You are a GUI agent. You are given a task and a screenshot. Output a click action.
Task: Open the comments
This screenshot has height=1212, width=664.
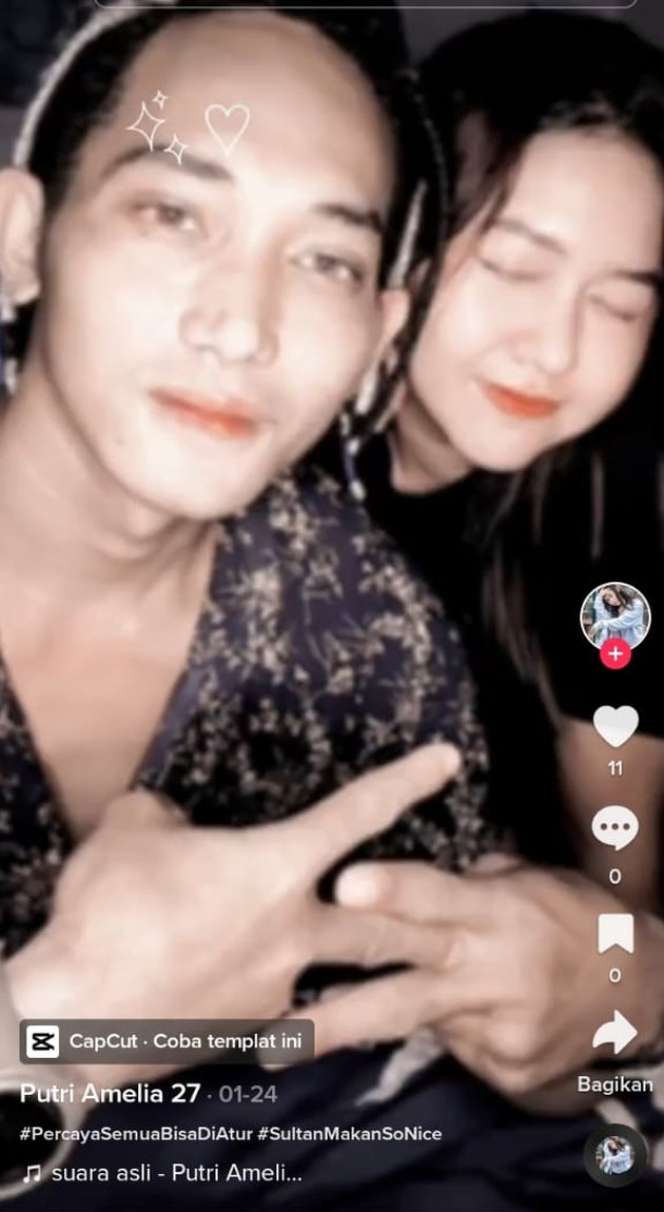coord(615,828)
